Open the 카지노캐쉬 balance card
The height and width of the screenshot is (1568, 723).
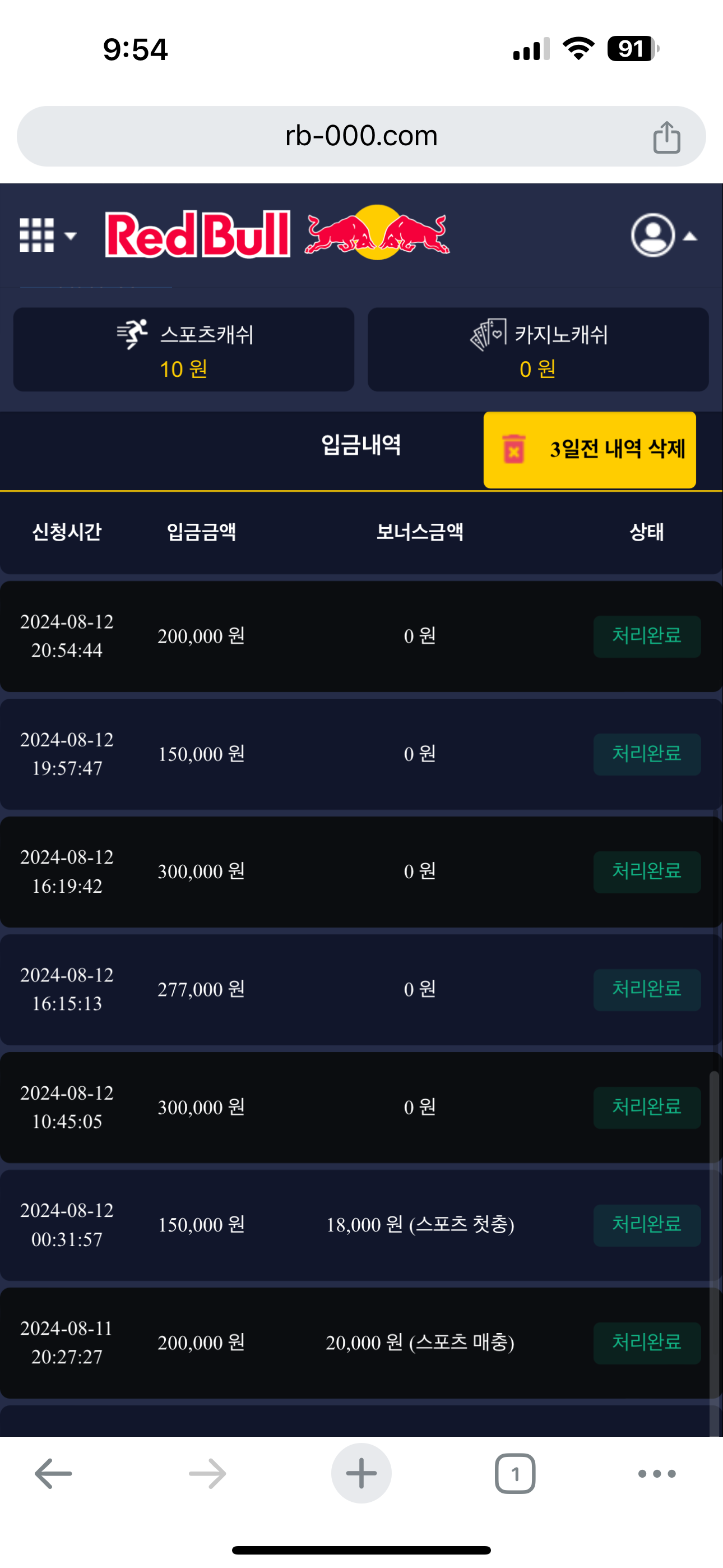pos(538,349)
